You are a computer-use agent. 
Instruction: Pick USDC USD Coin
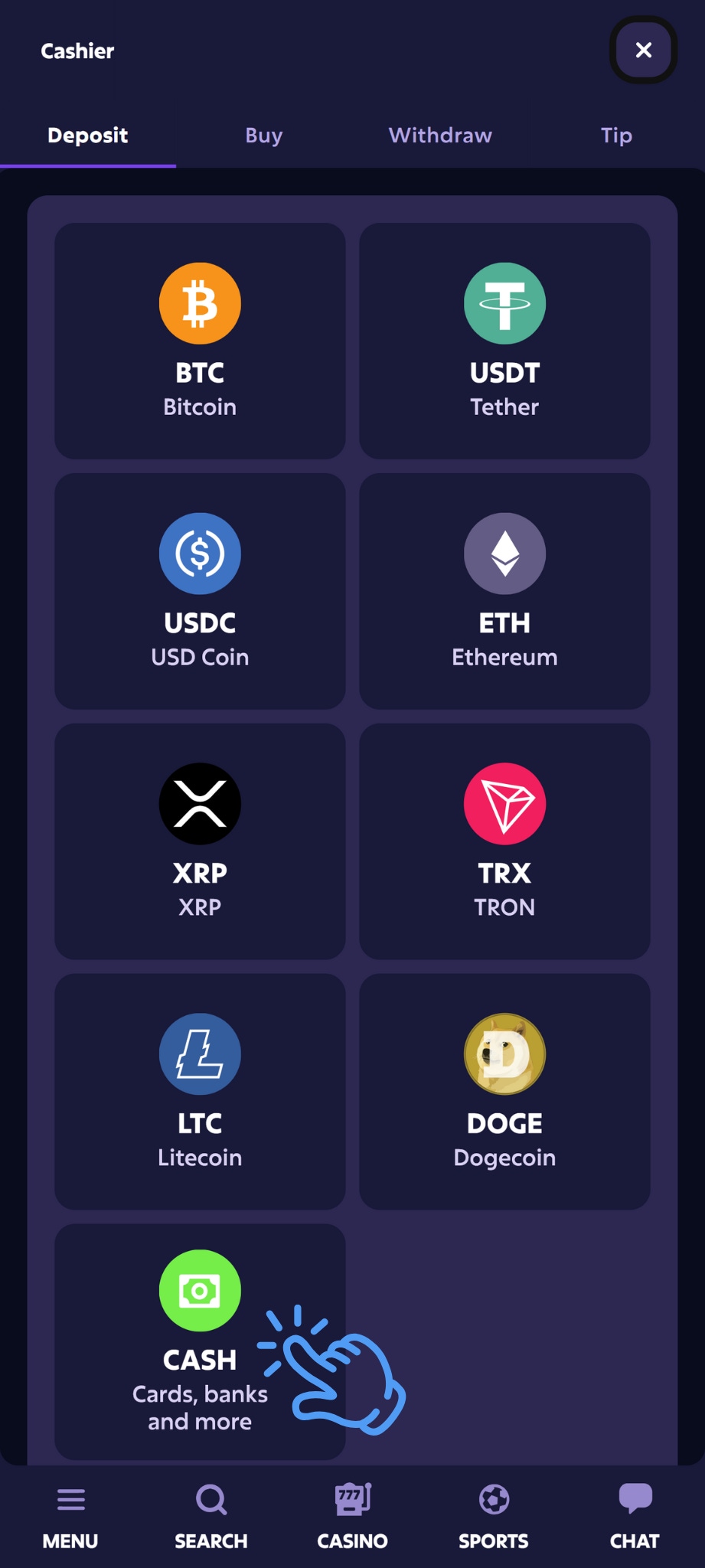click(x=200, y=591)
